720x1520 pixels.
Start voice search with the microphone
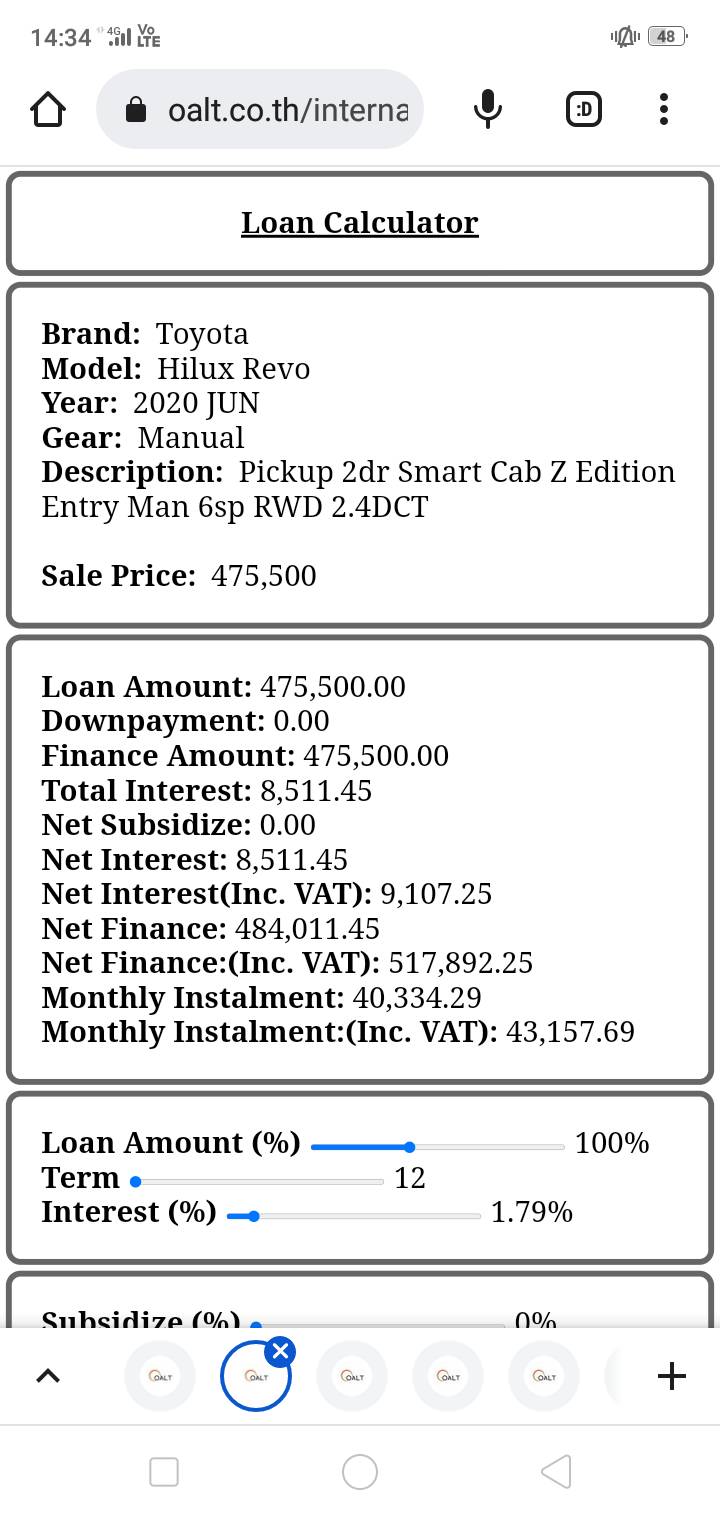487,109
